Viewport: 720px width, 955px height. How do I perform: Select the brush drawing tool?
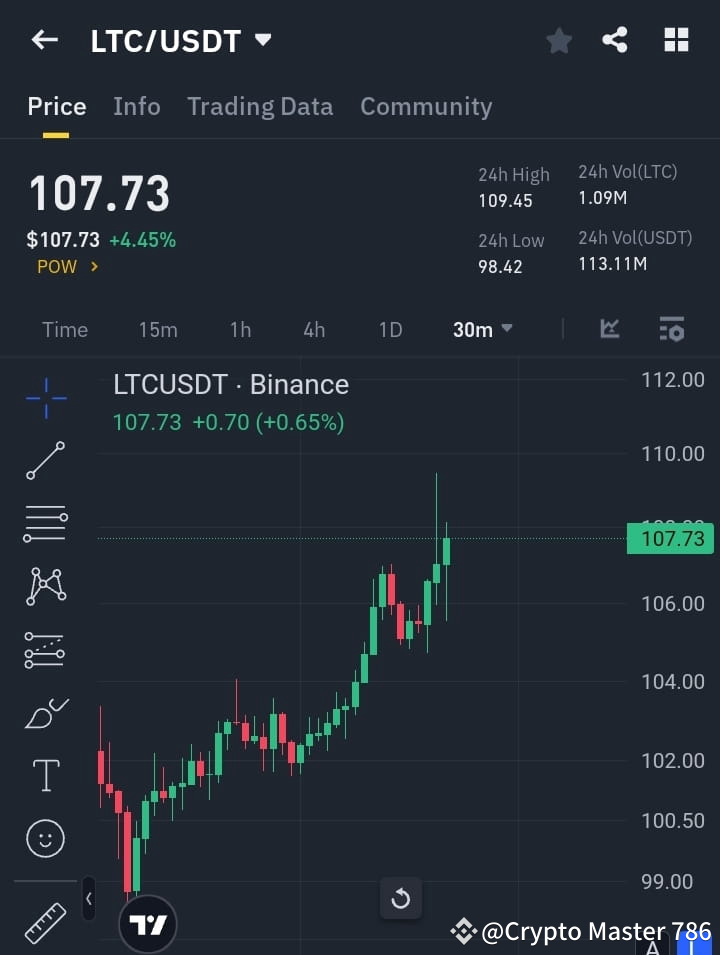[45, 713]
